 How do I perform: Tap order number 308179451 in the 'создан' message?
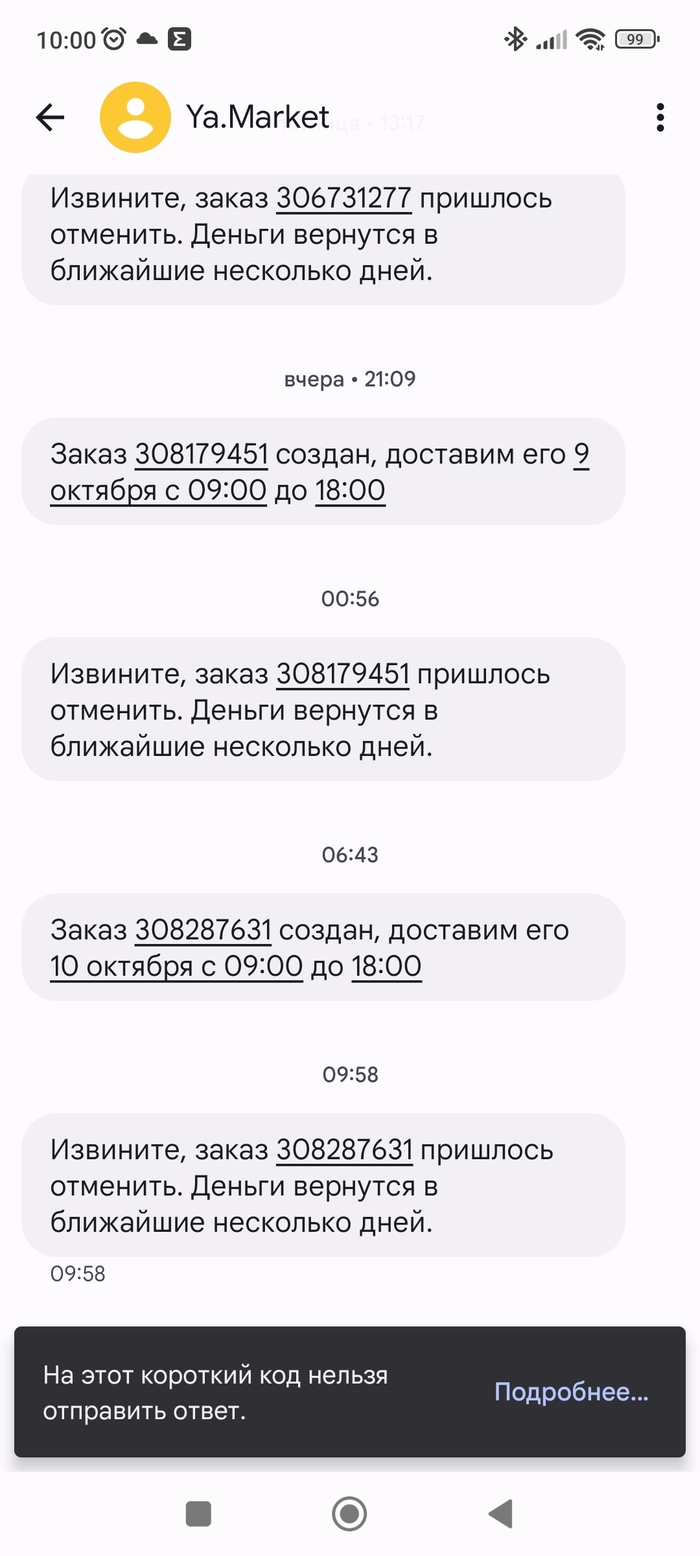(201, 455)
